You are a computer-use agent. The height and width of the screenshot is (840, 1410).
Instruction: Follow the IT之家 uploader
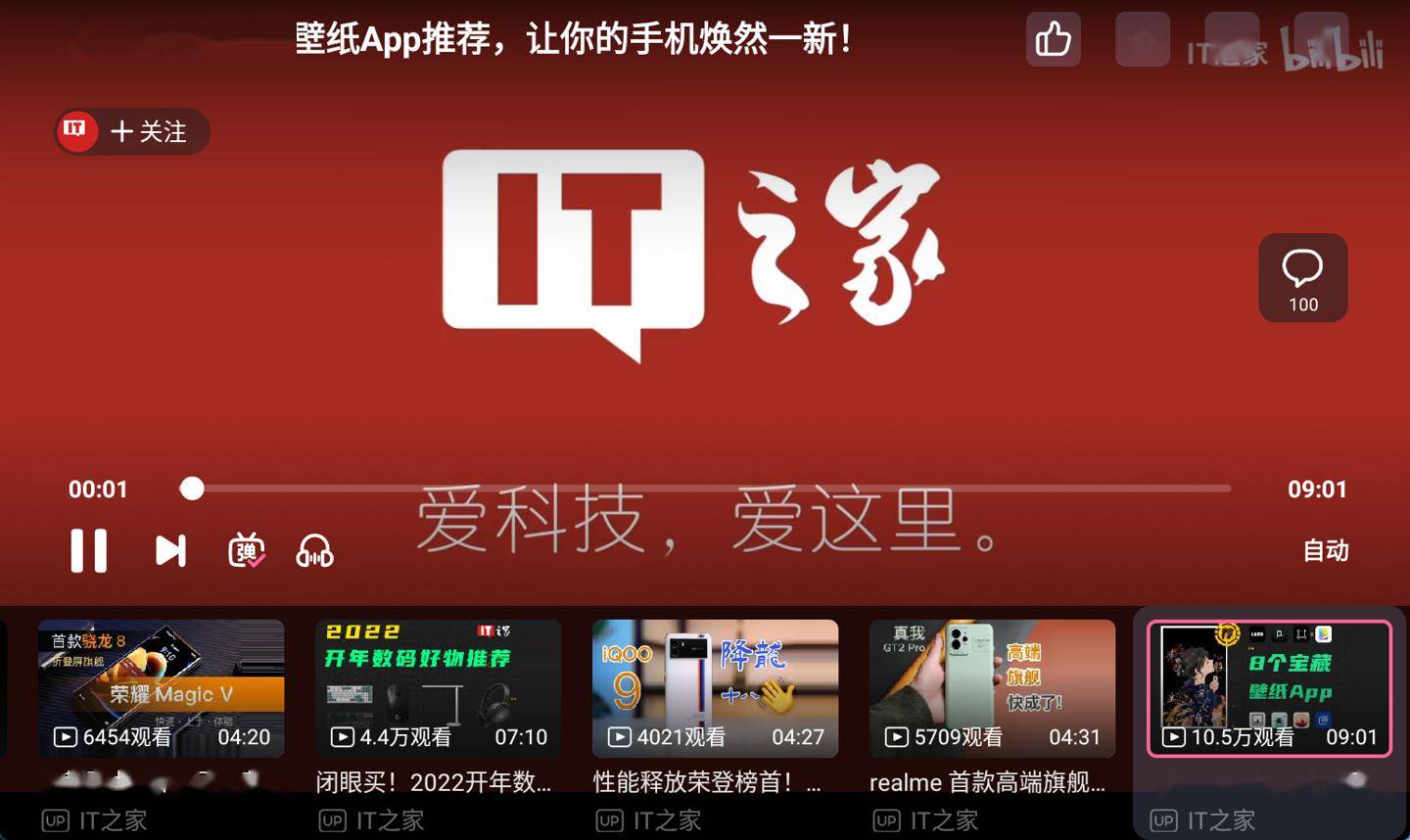132,131
